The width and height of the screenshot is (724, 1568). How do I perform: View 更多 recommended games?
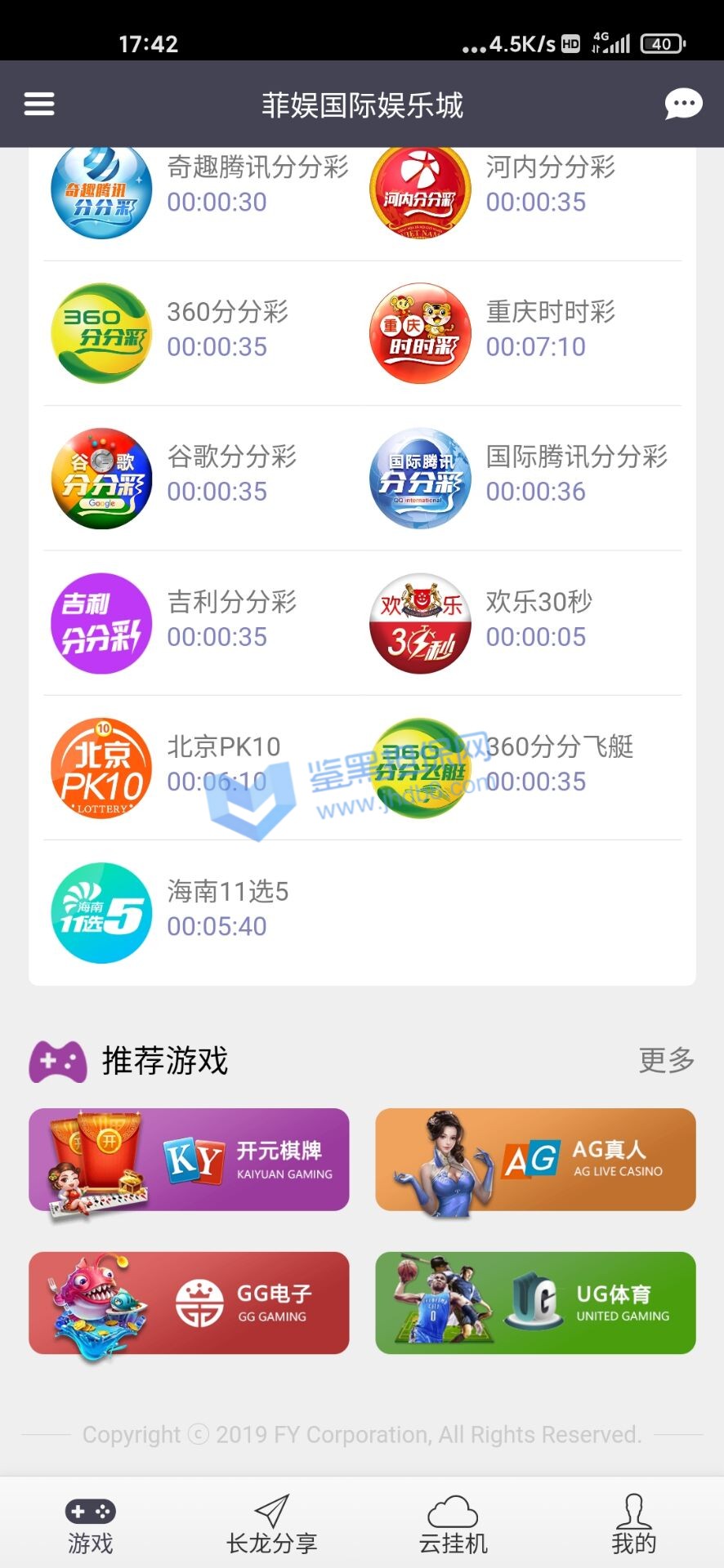[666, 1060]
